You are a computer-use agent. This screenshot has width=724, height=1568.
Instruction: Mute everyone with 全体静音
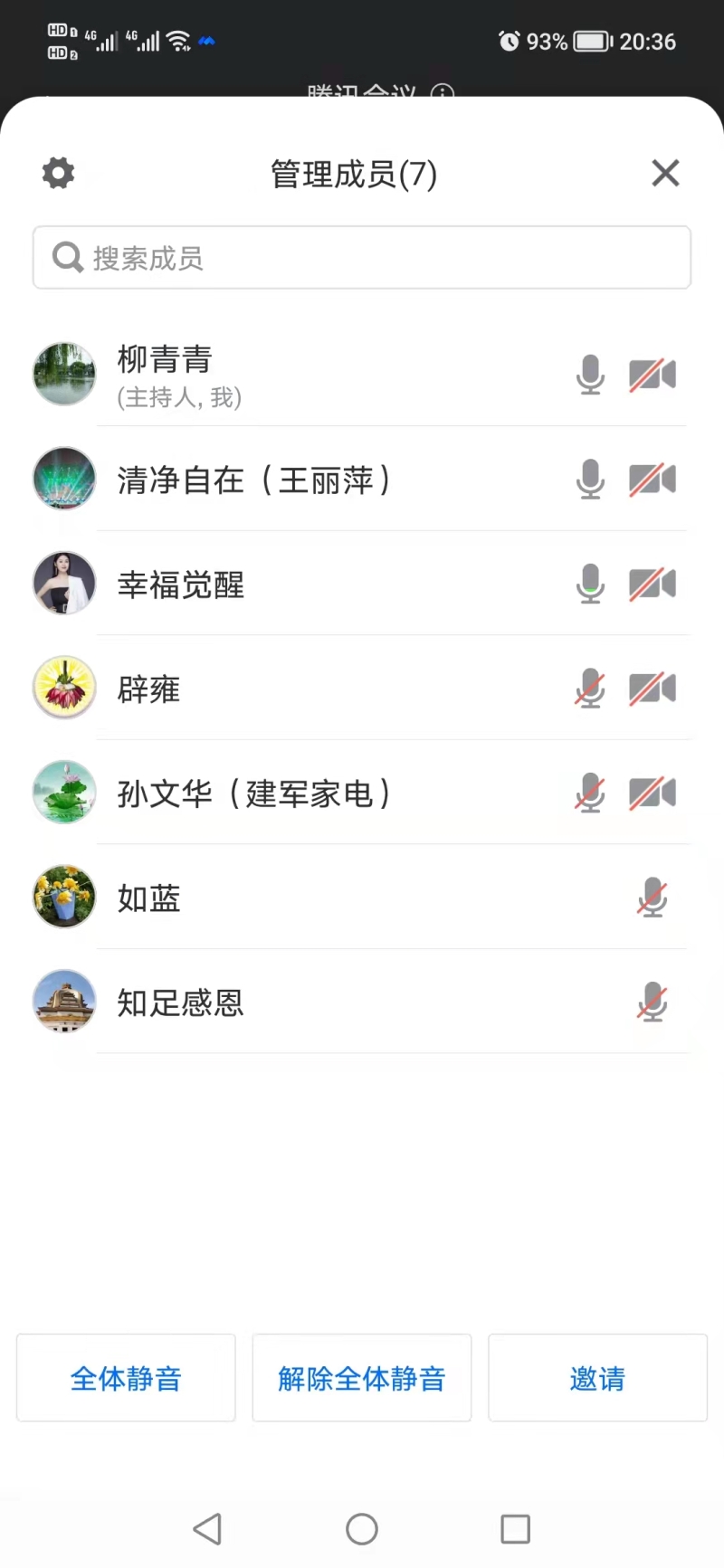pos(126,1378)
